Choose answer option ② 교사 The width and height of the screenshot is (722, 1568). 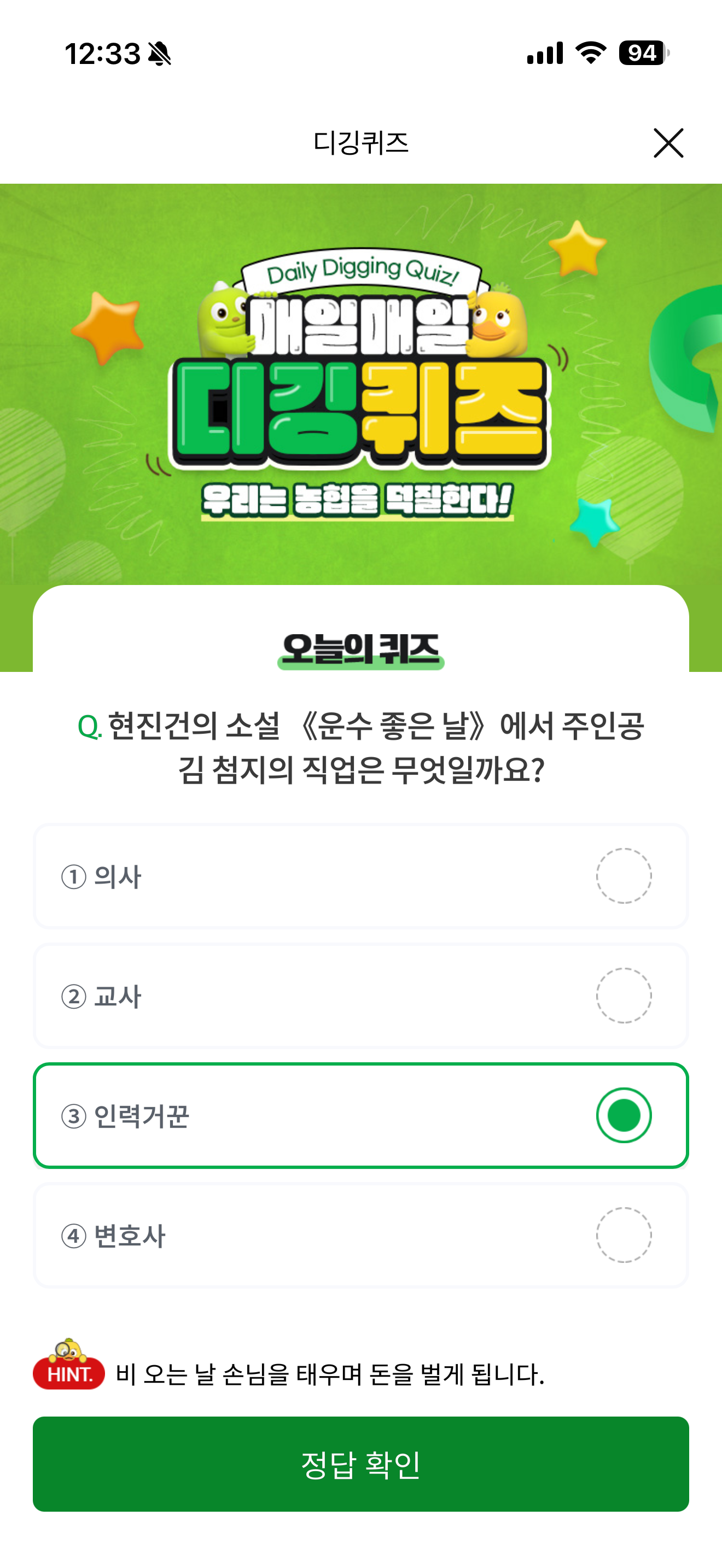361,996
